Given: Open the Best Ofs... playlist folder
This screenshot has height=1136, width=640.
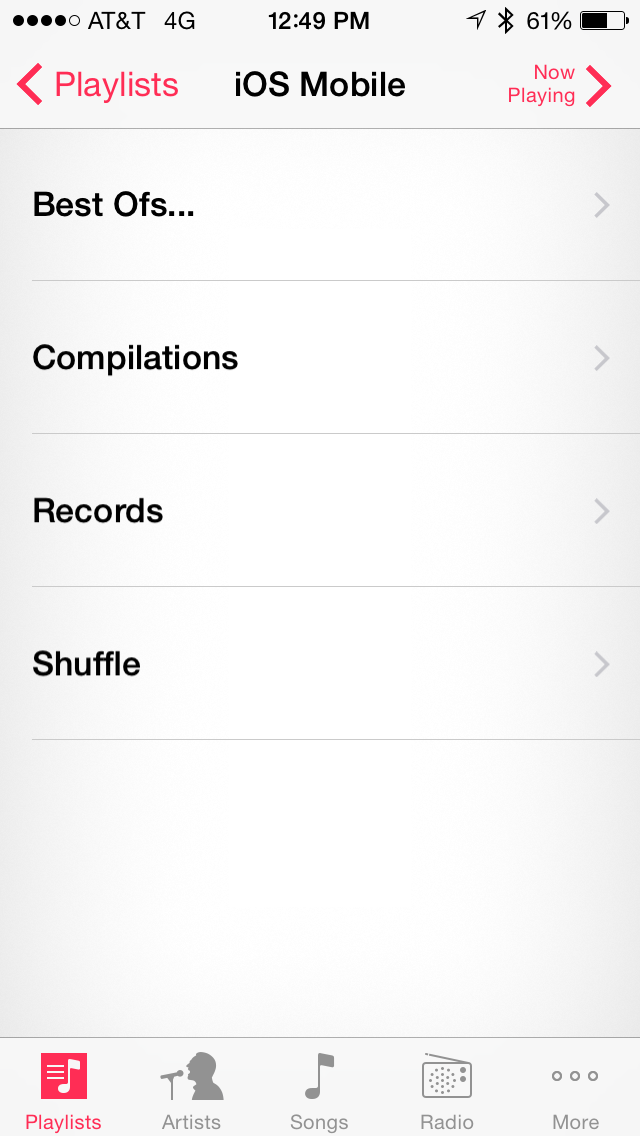Looking at the screenshot, I should [320, 205].
